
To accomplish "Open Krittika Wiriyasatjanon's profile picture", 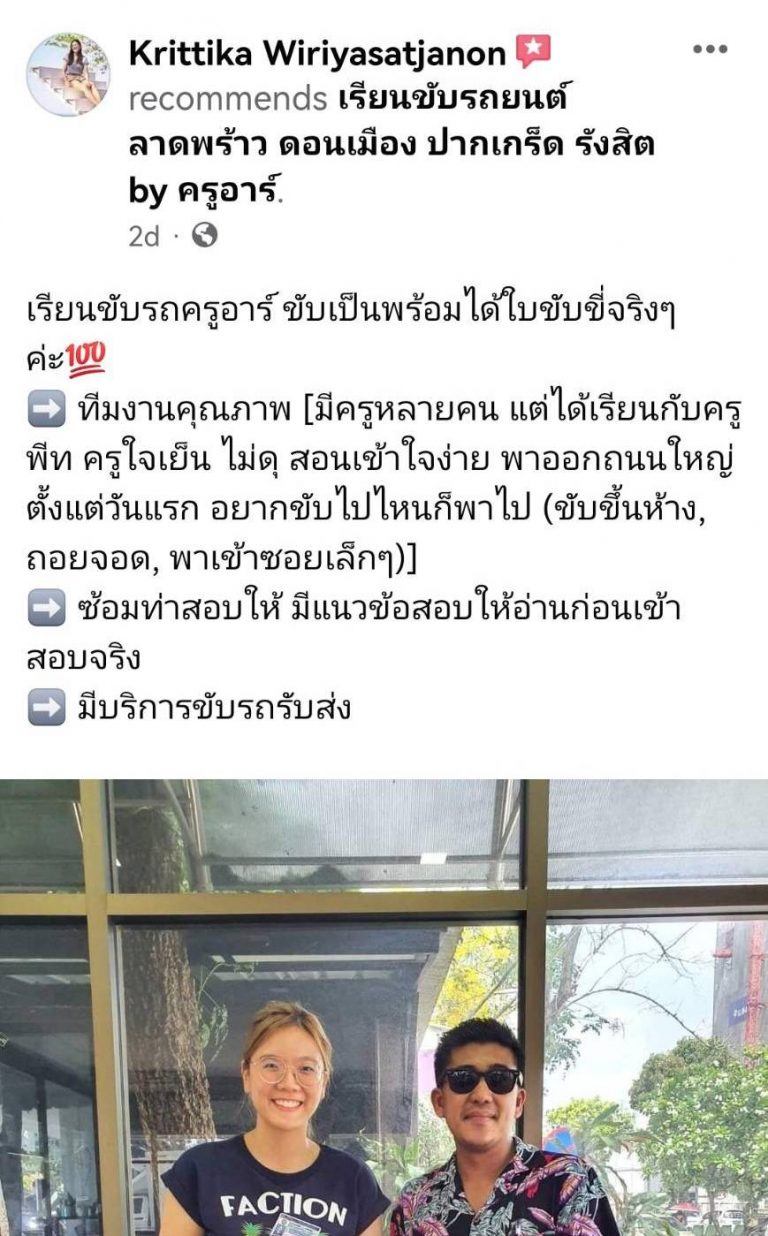I will pos(68,75).
